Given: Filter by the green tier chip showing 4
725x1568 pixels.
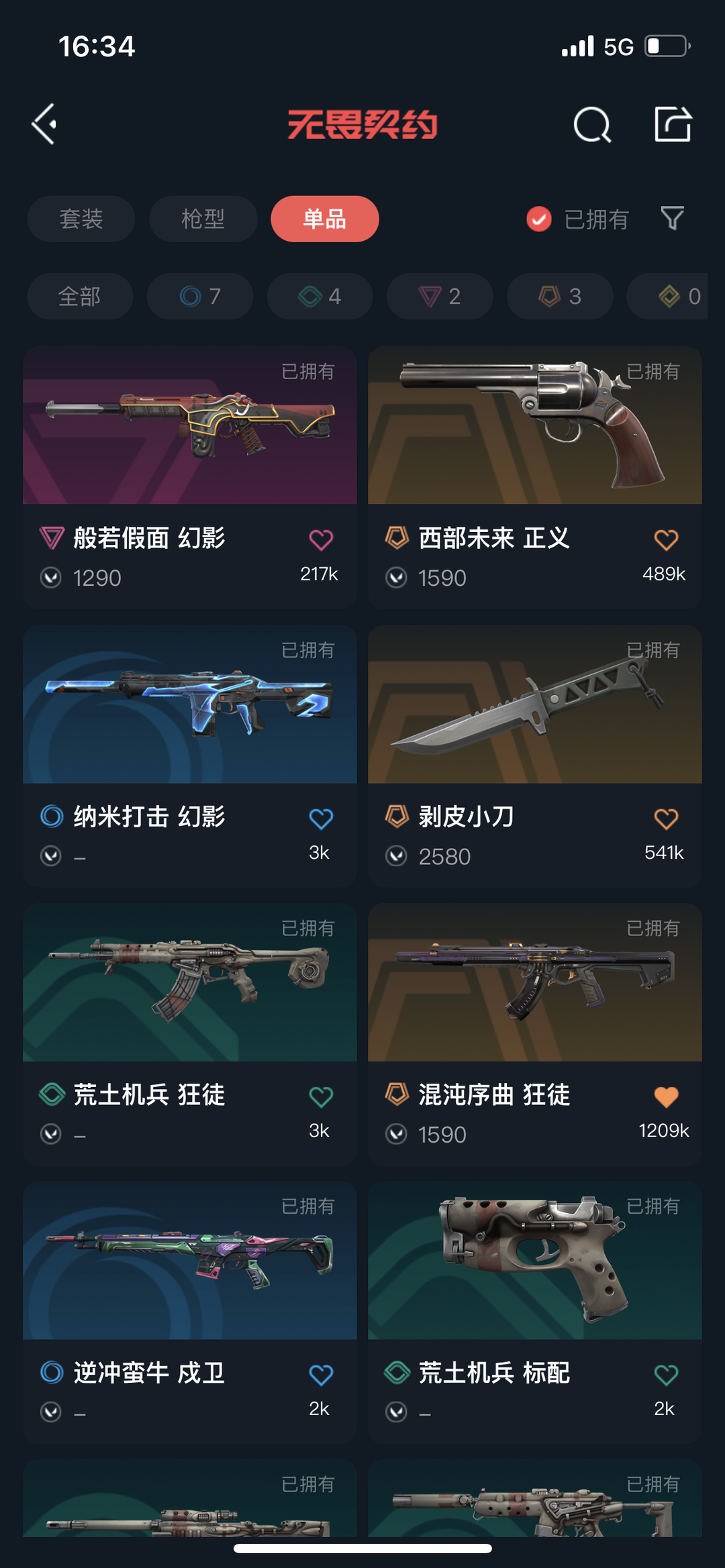Looking at the screenshot, I should pos(320,296).
